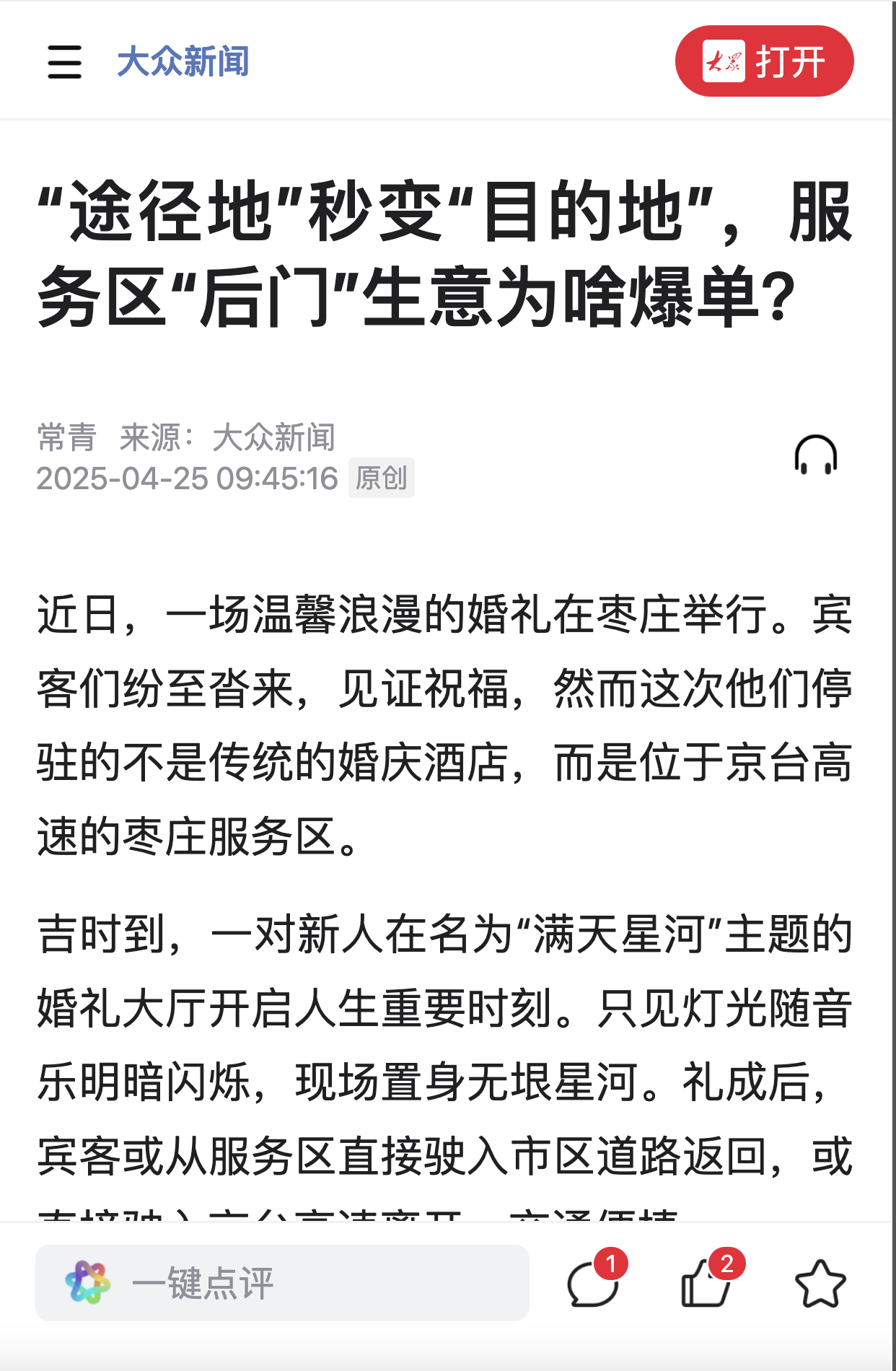This screenshot has height=1371, width=896.
Task: Tap the 一键点评 comment box
Action: tap(282, 1282)
